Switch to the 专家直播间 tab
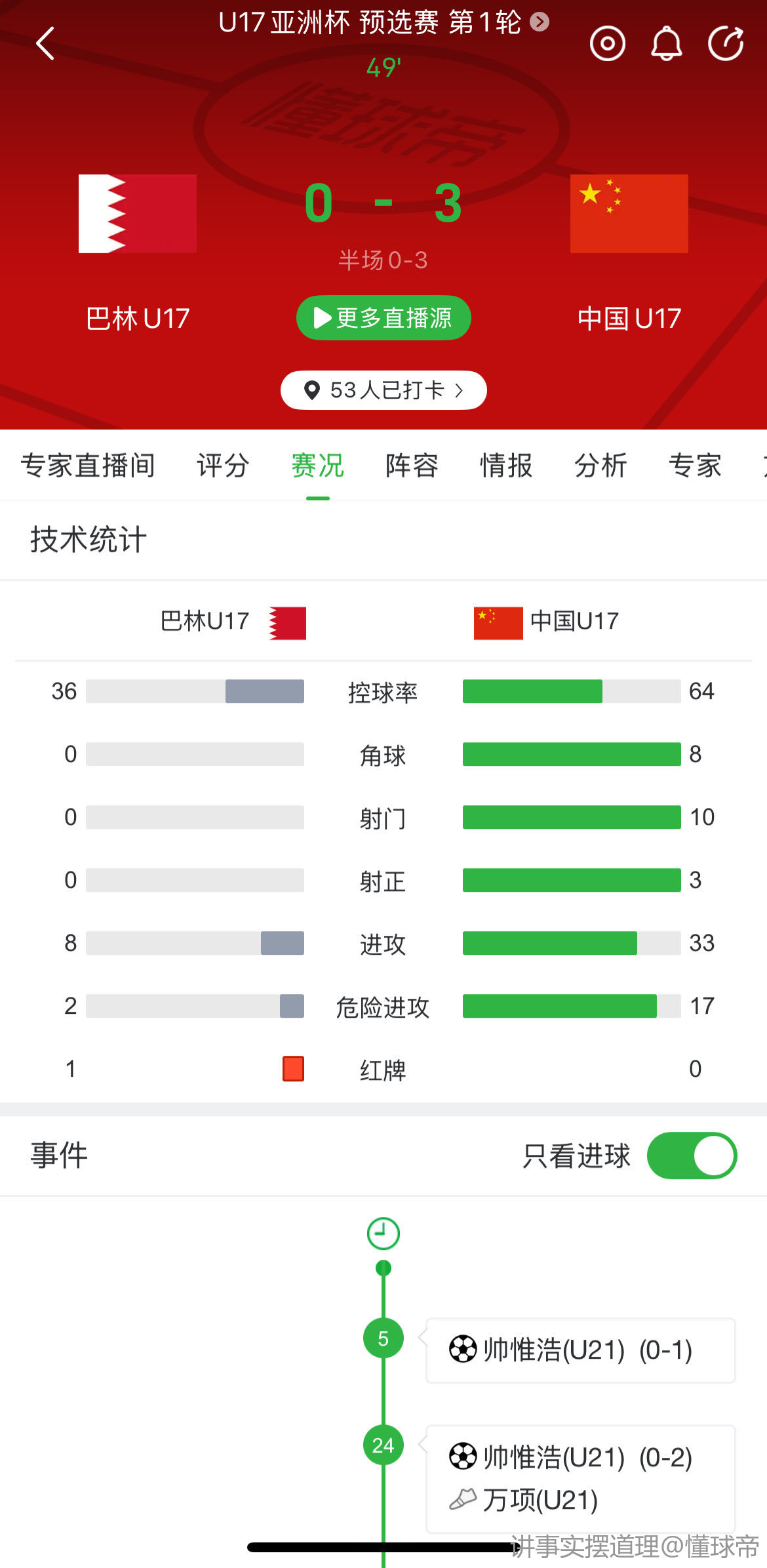This screenshot has width=767, height=1568. pos(88,466)
